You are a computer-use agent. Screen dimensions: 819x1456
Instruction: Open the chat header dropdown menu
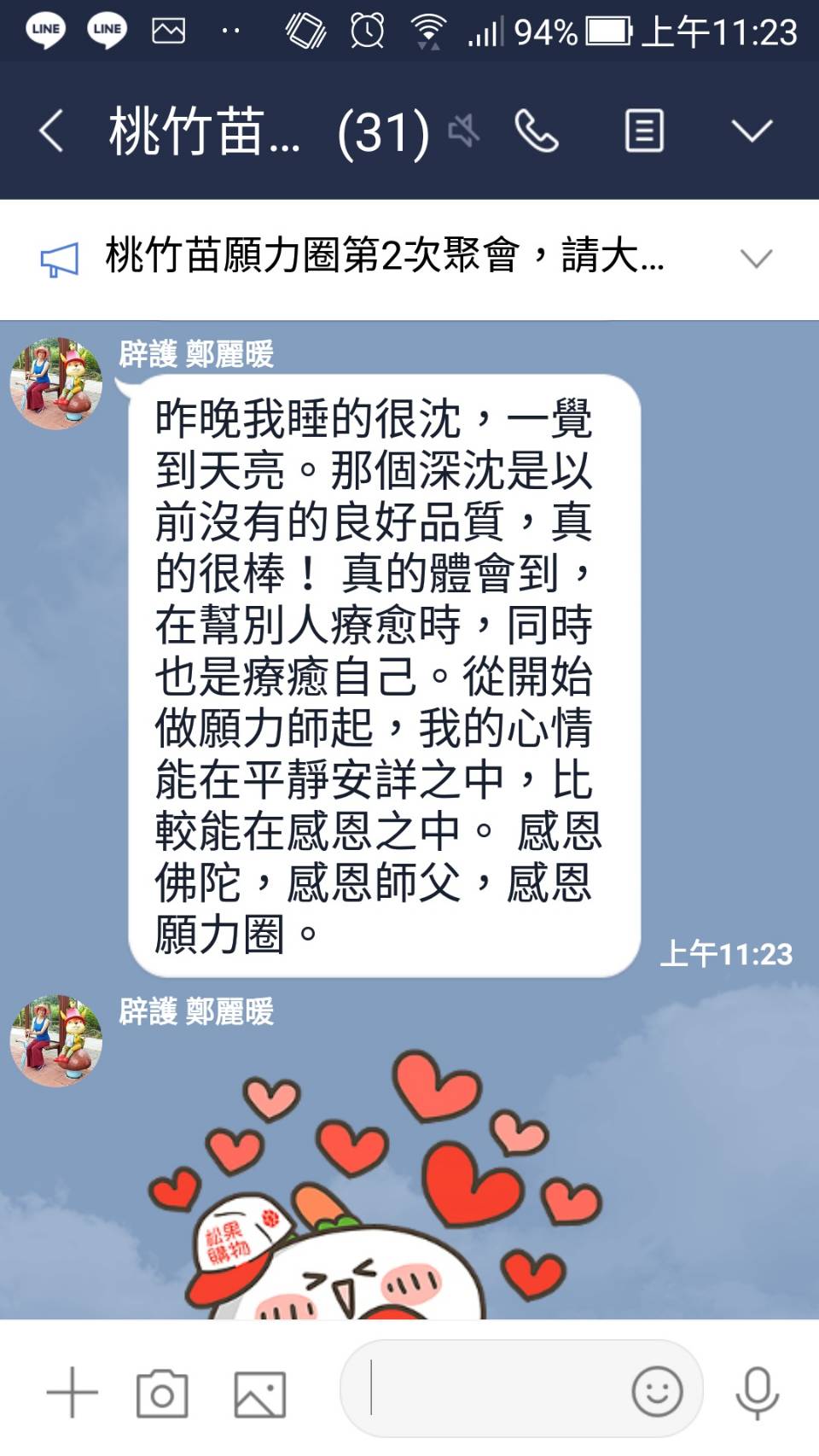tap(752, 132)
